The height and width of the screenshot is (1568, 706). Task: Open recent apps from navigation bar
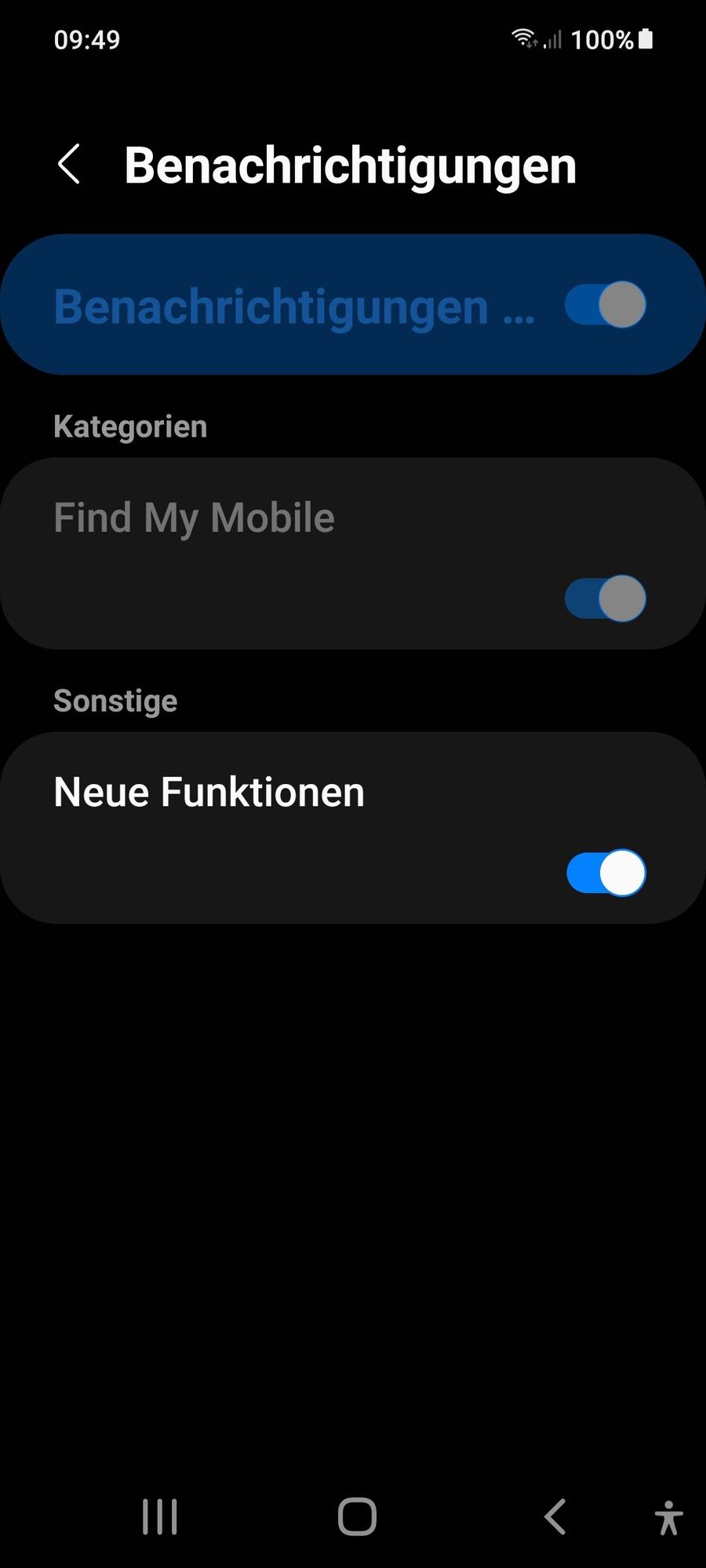pos(160,1516)
